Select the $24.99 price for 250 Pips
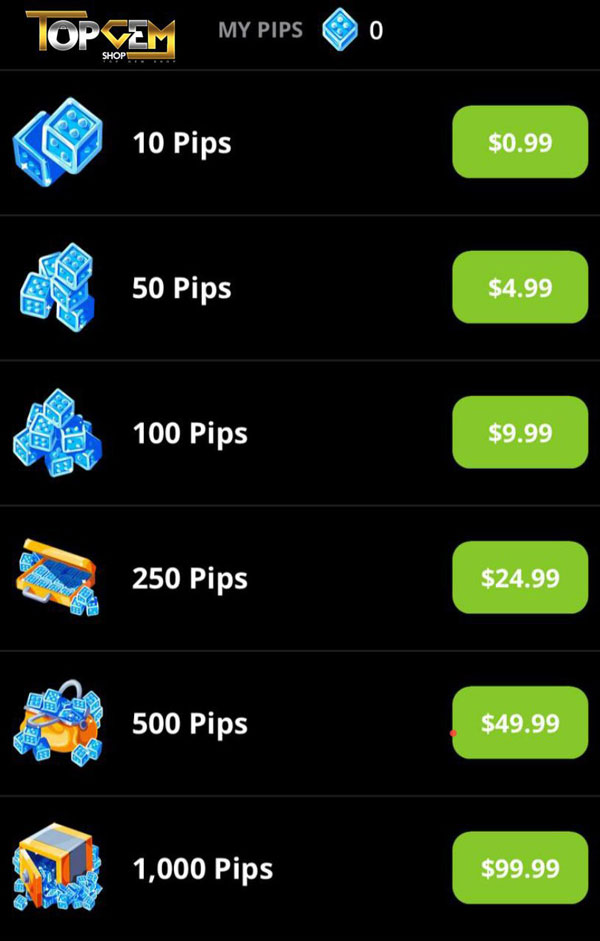This screenshot has height=941, width=600. [x=520, y=577]
